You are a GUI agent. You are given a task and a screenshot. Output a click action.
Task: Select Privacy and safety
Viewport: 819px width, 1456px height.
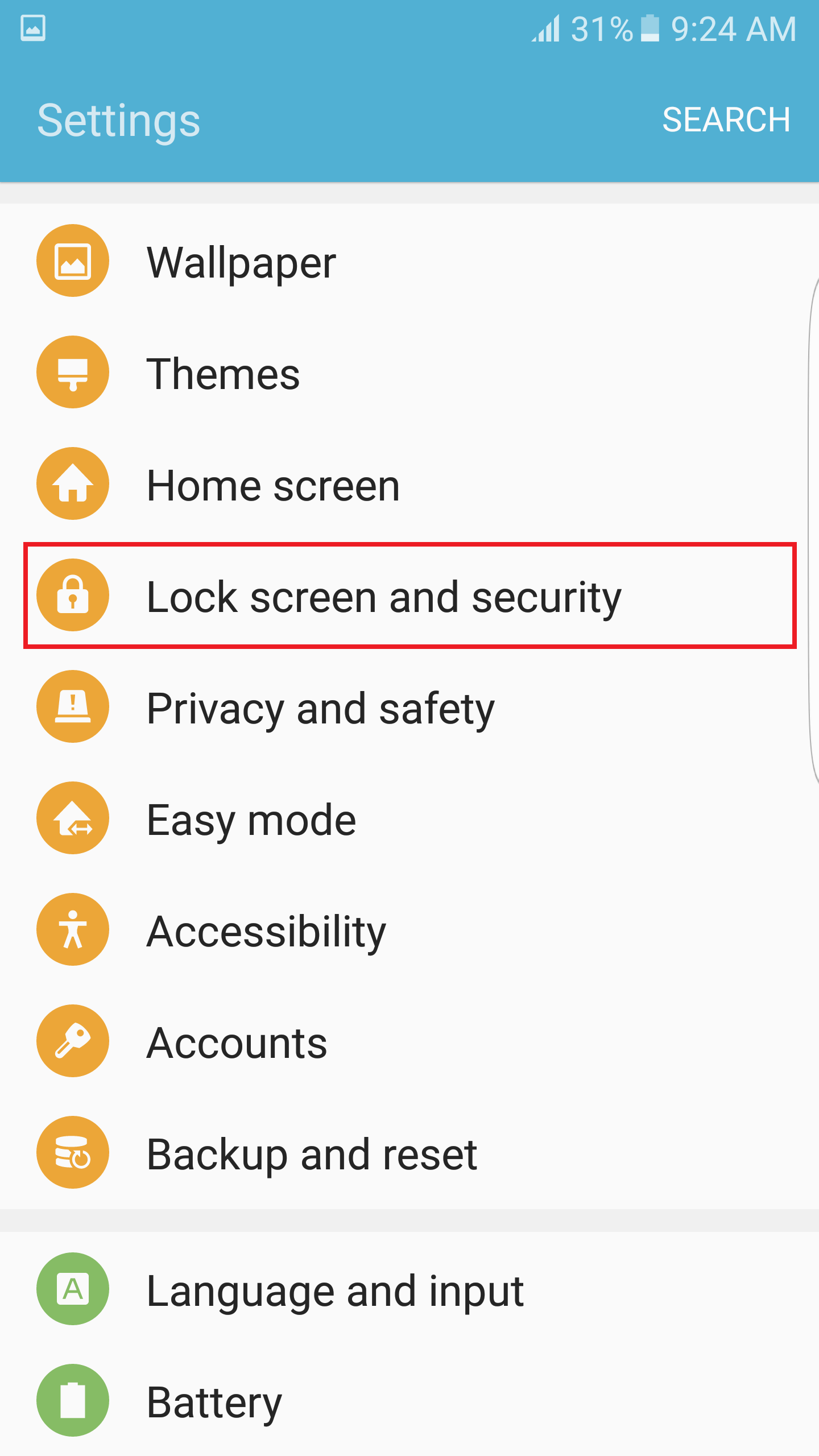[409, 706]
